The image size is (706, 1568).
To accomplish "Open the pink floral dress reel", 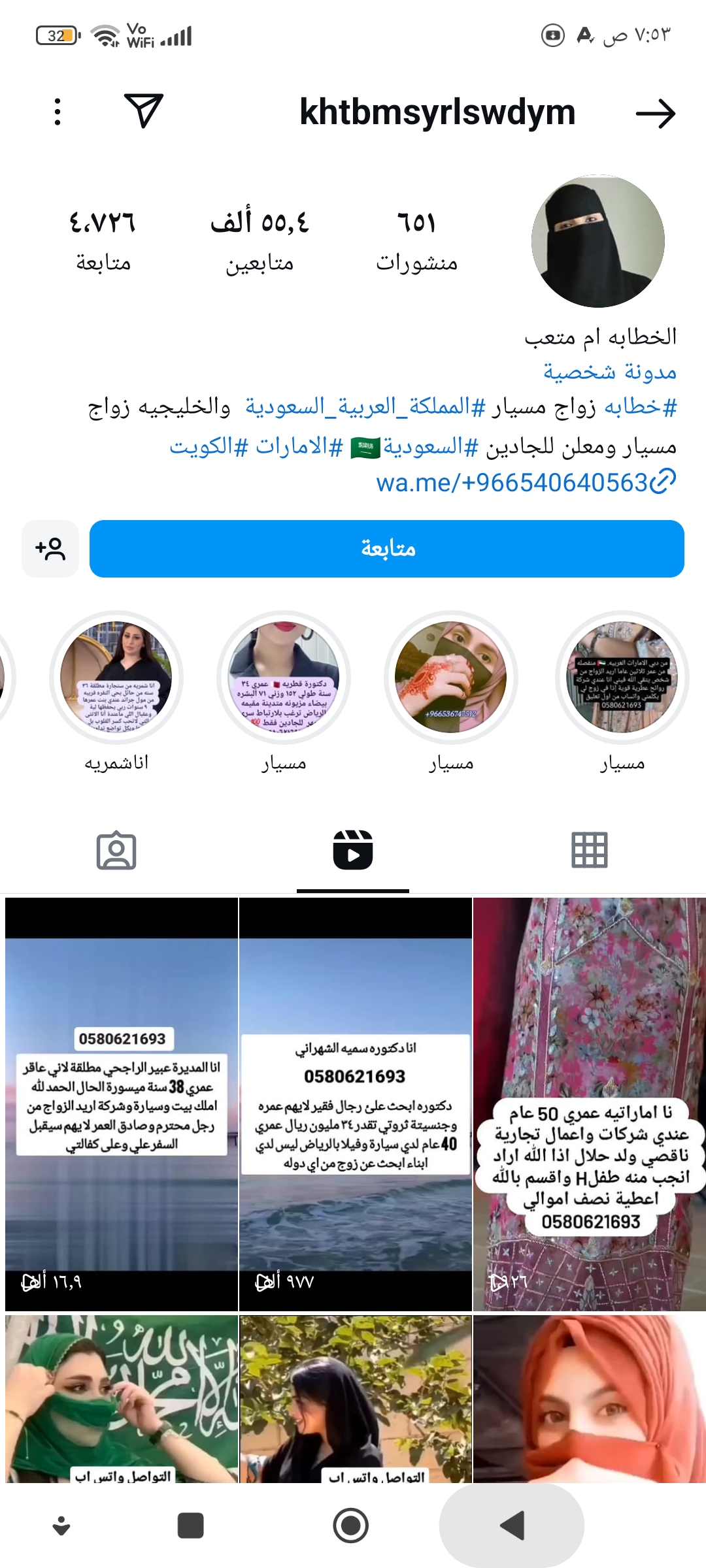I will 590,1104.
